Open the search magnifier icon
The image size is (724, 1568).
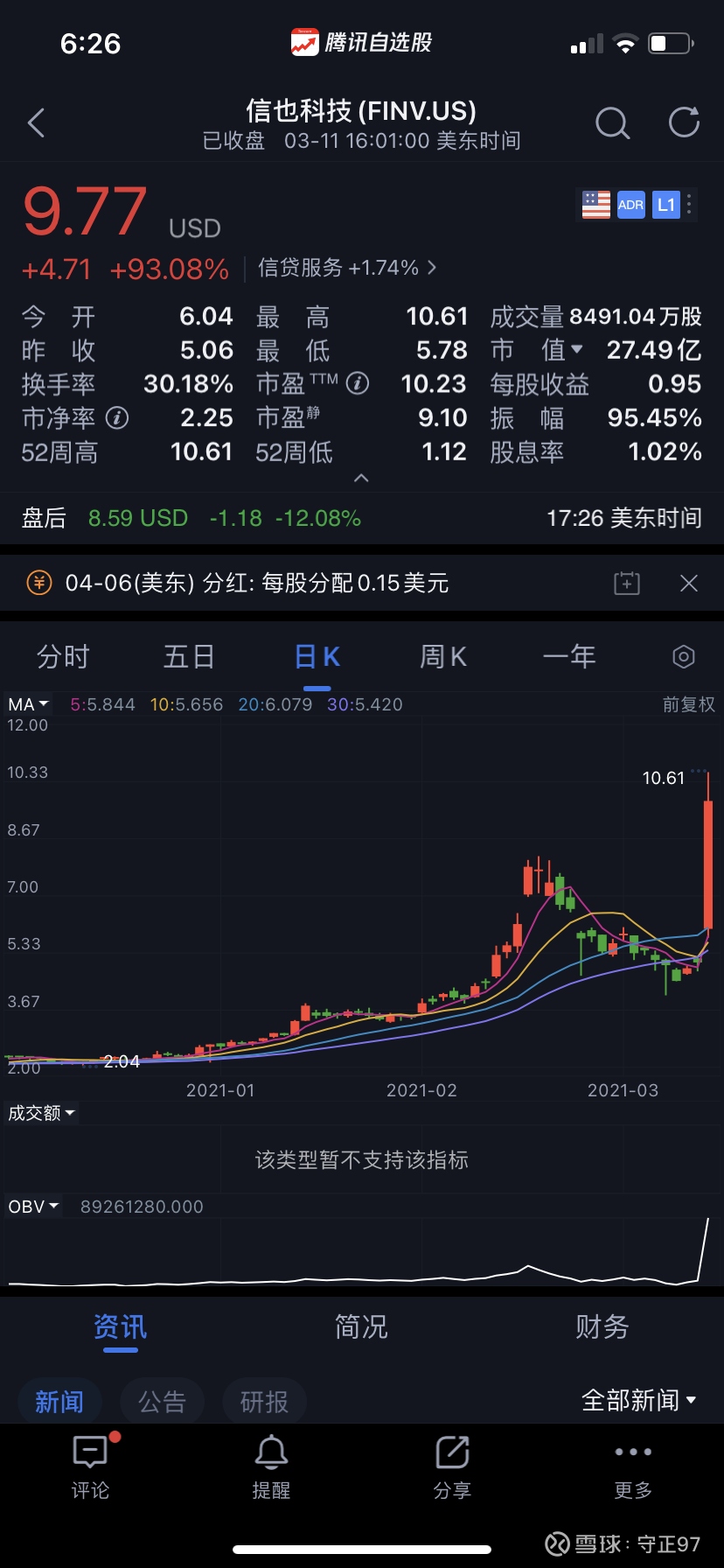[x=612, y=123]
